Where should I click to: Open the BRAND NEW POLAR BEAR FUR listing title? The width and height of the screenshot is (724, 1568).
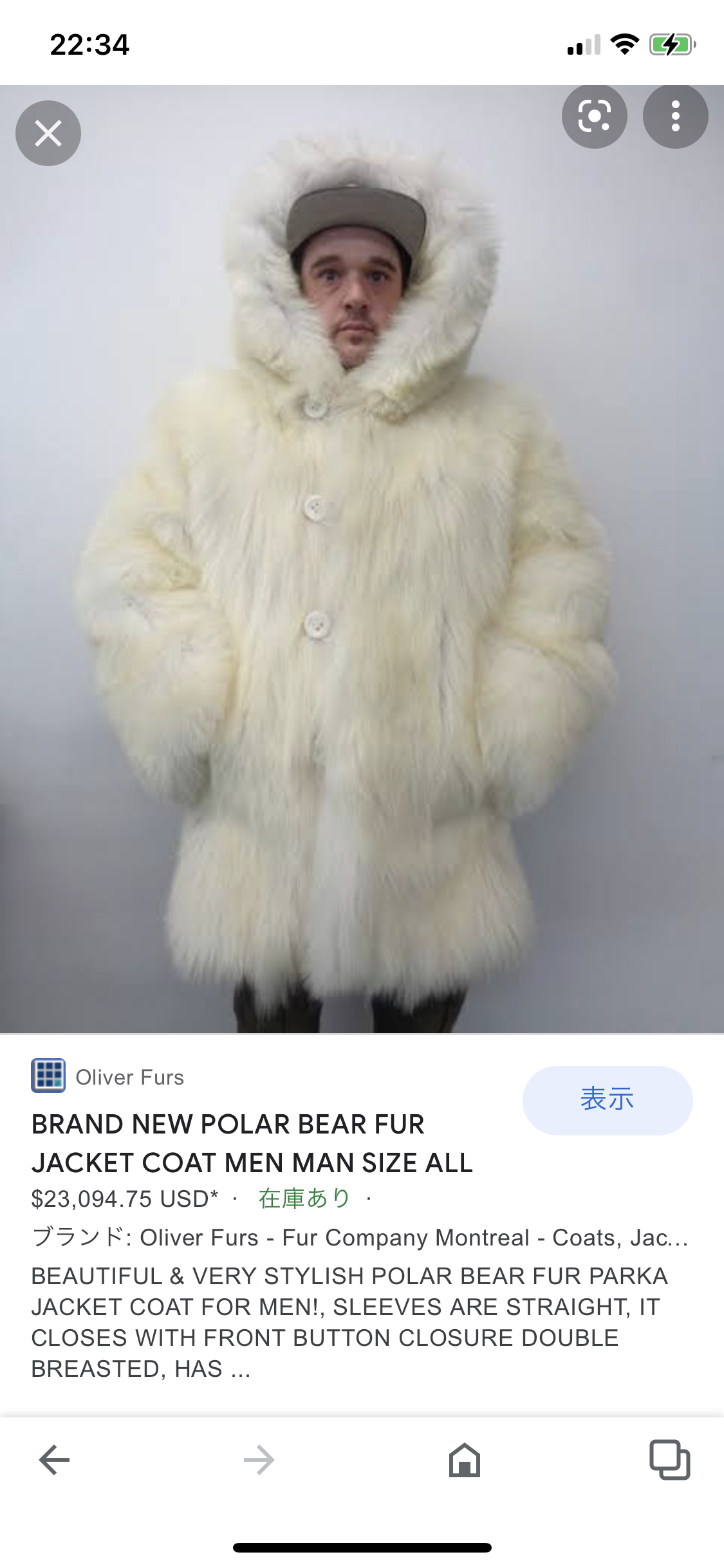252,1143
